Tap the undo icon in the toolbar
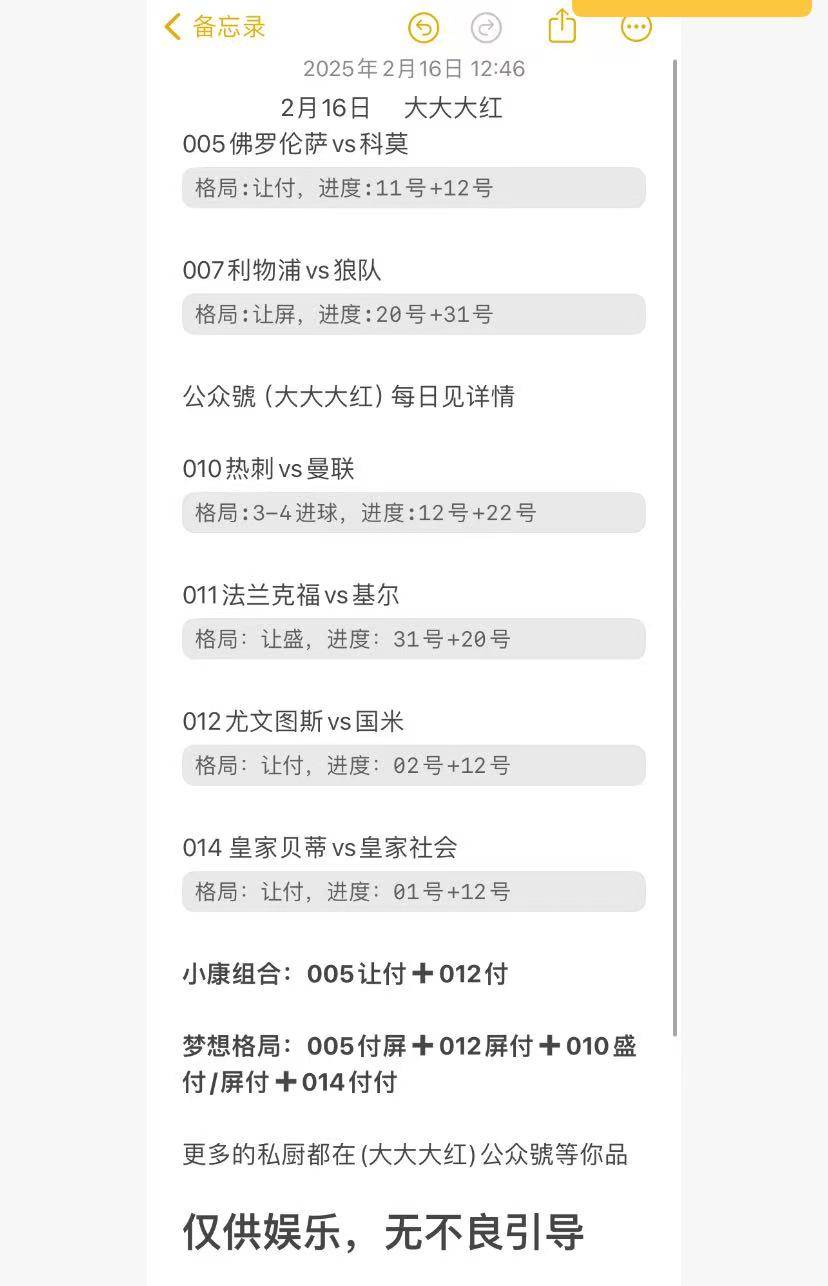Screen dimensions: 828x1286 (422, 28)
